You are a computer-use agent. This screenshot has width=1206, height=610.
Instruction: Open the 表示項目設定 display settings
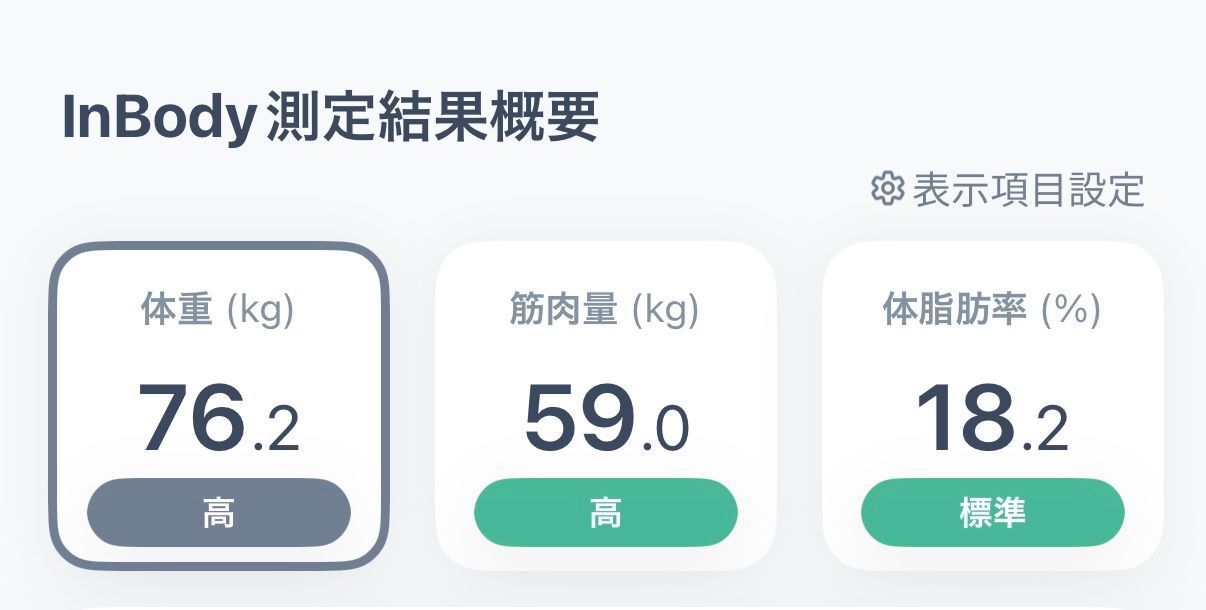point(1008,189)
